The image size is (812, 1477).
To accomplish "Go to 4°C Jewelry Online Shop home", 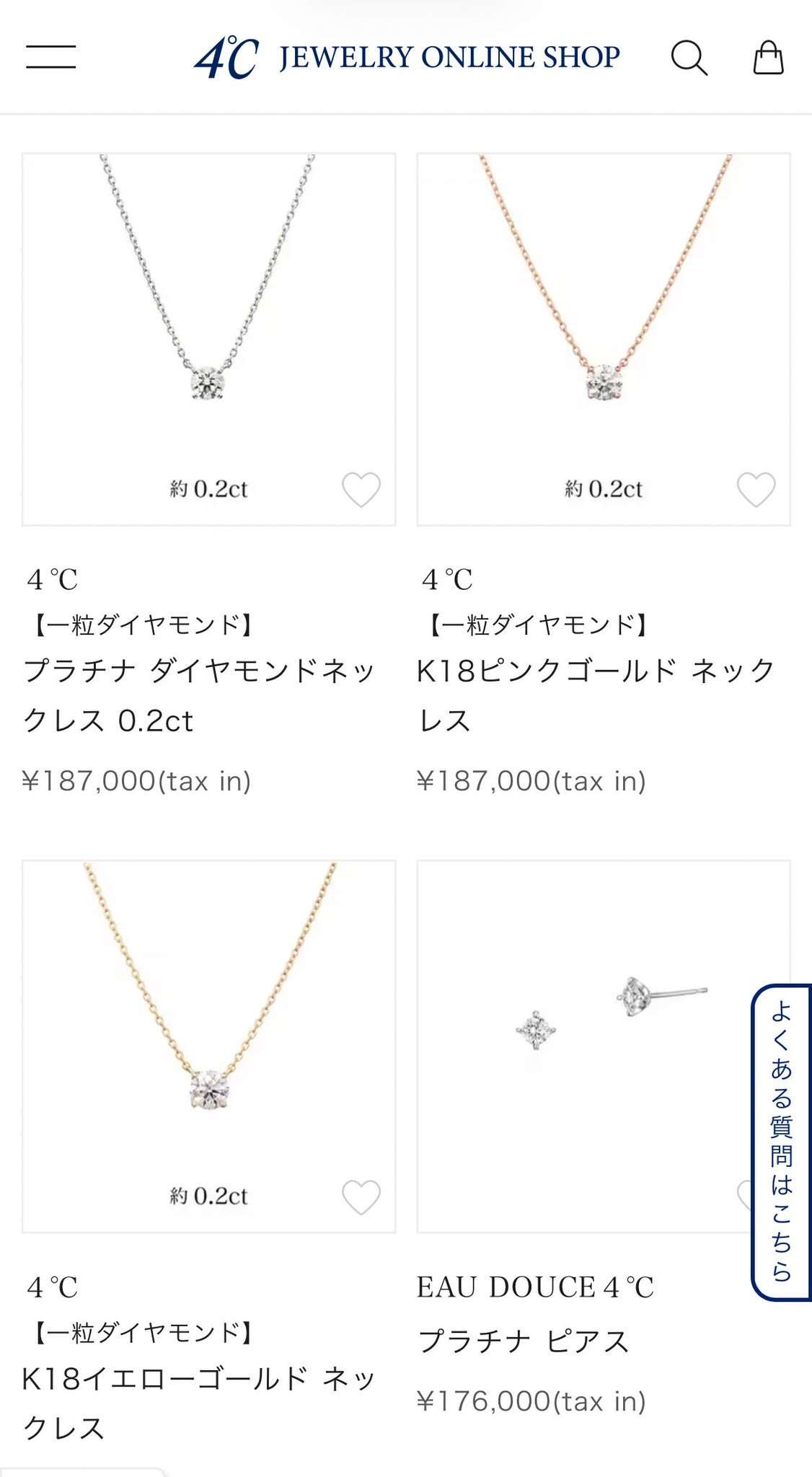I will 407,58.
